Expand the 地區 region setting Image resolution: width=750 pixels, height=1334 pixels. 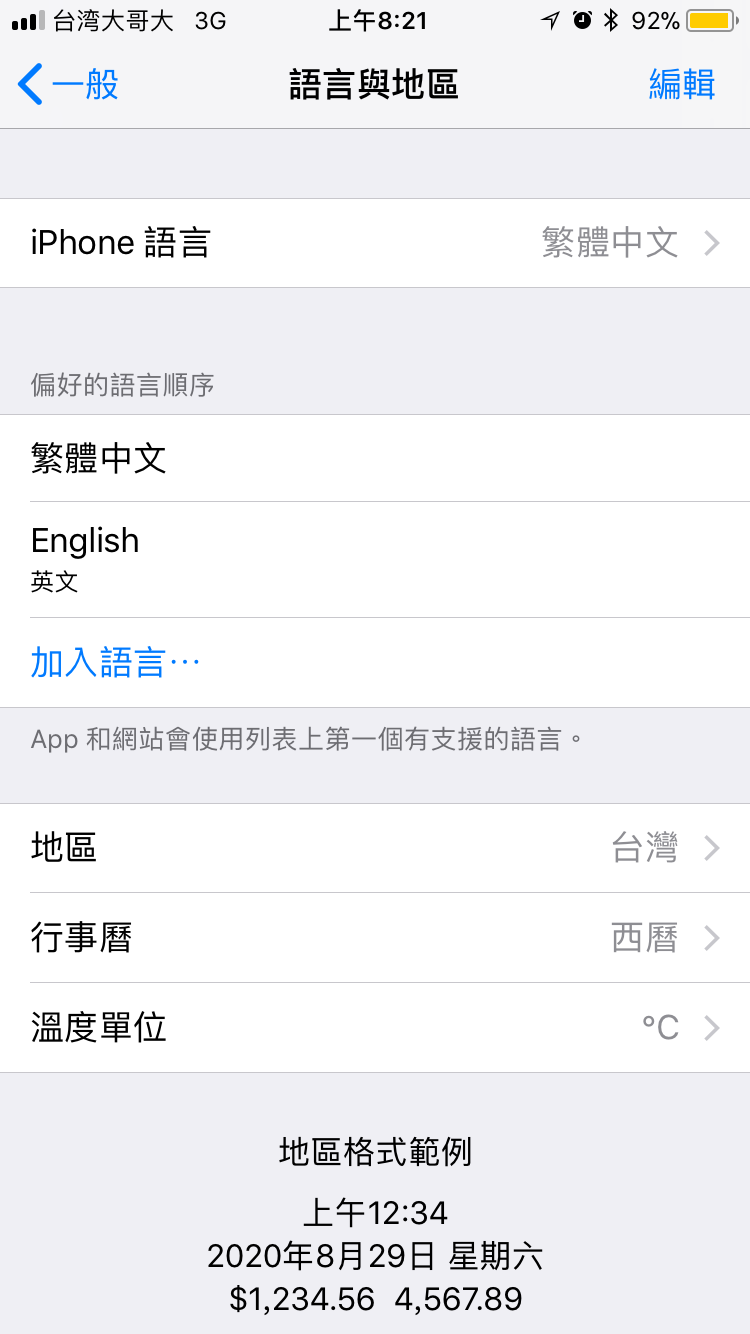pos(375,847)
